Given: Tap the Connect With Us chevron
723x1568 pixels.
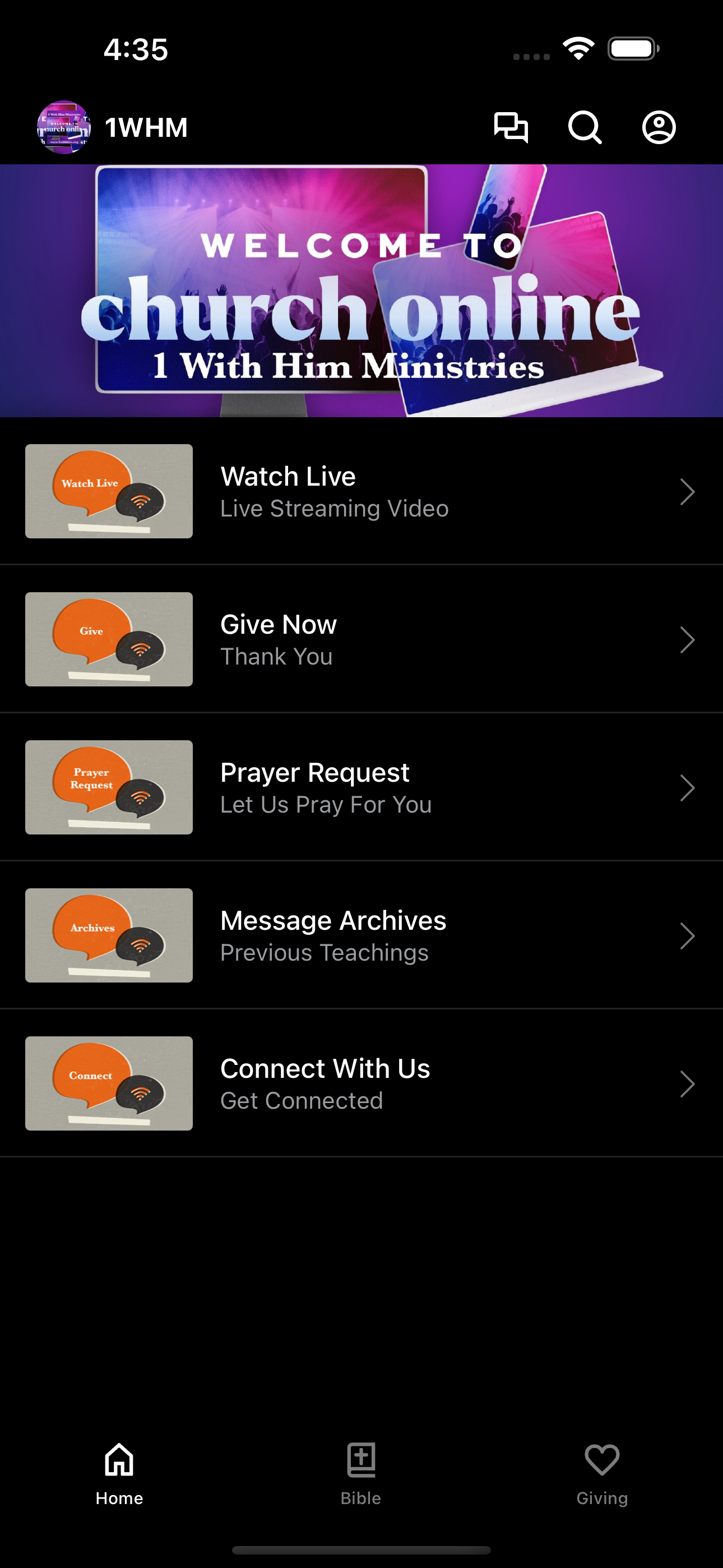Looking at the screenshot, I should coord(687,1083).
